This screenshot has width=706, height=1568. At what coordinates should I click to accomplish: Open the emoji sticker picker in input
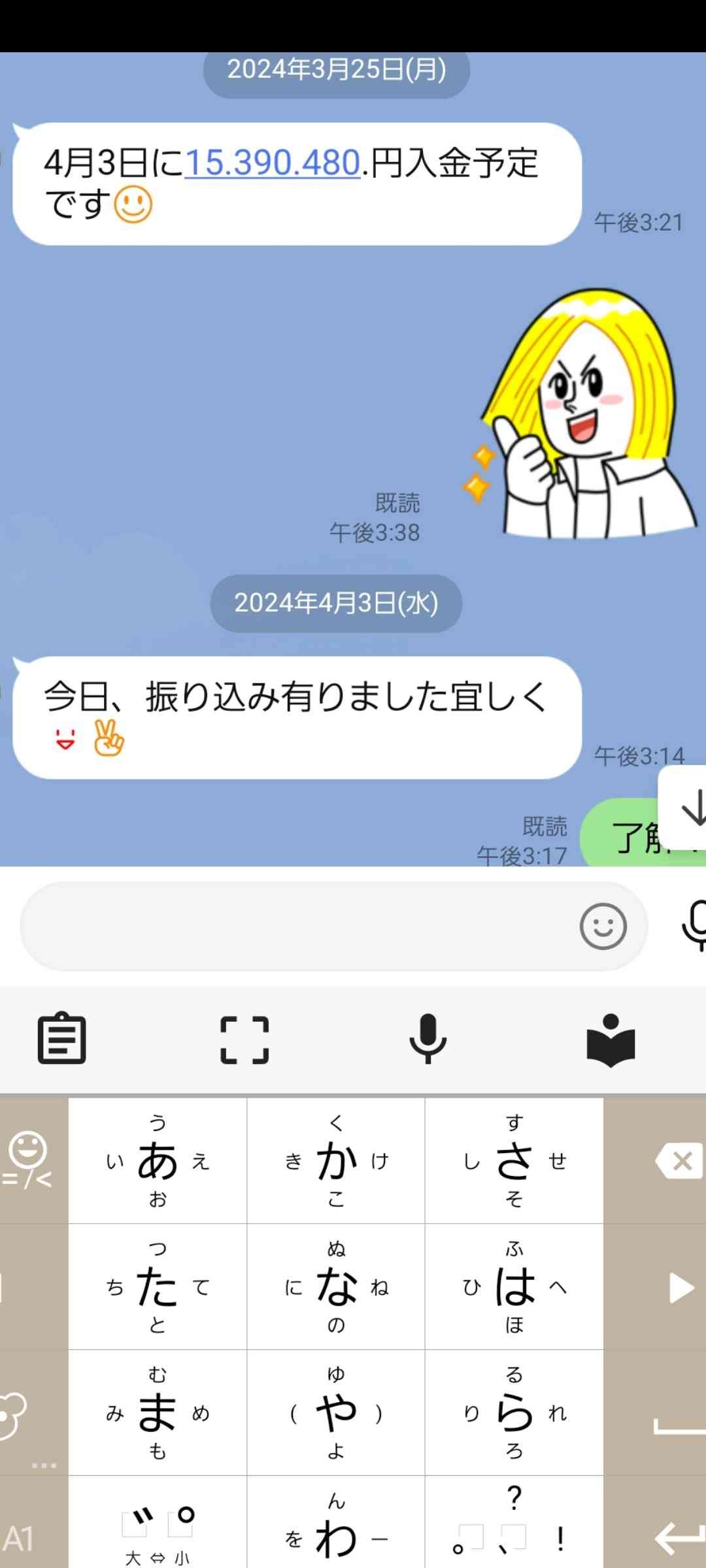tap(603, 926)
